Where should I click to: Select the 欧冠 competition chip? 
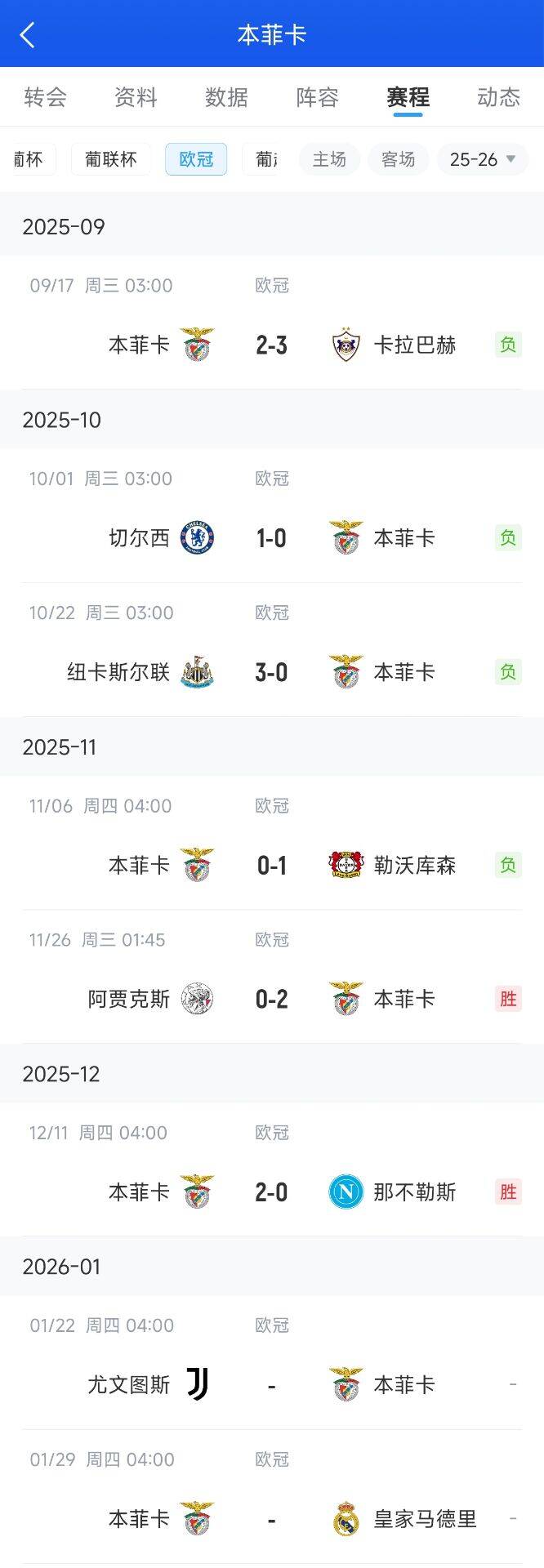tap(196, 159)
